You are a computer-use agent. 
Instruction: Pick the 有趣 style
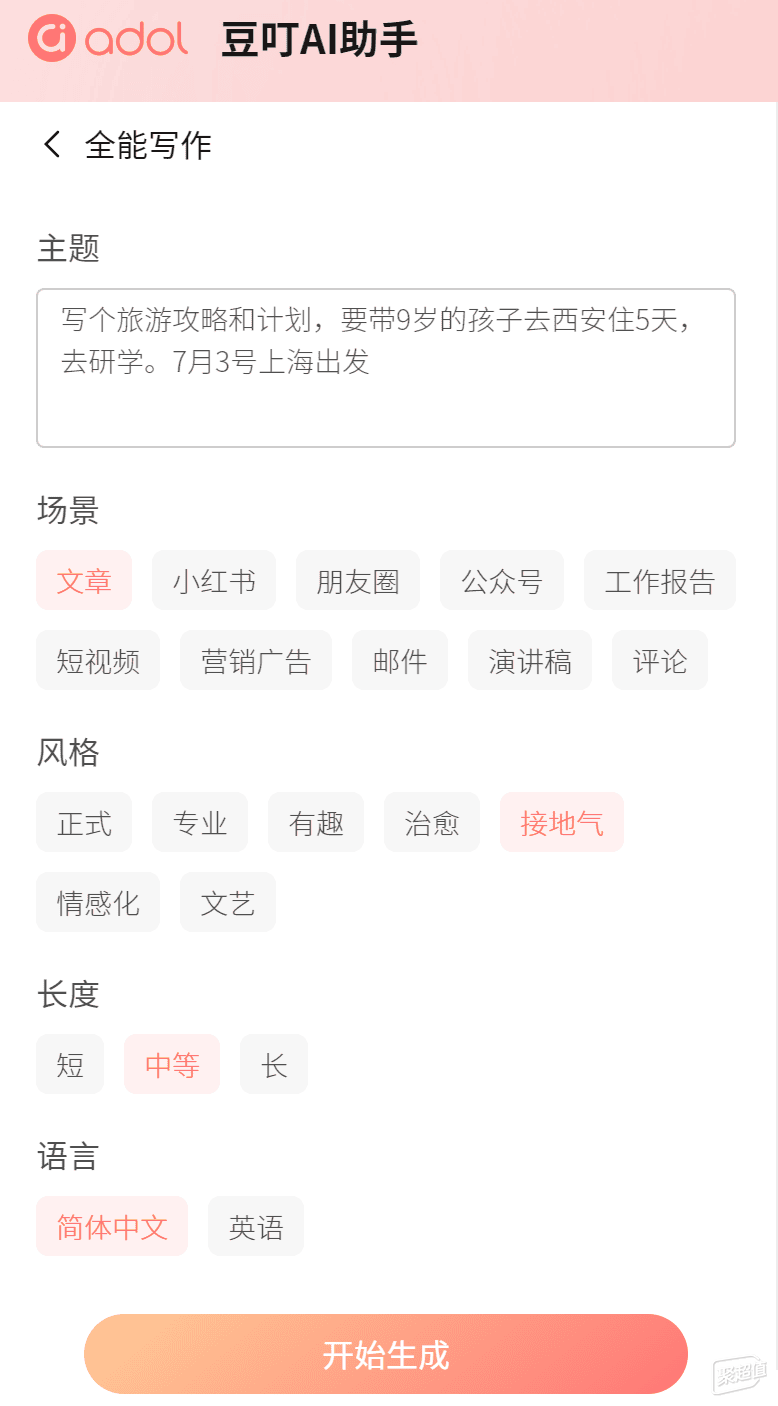coord(316,822)
